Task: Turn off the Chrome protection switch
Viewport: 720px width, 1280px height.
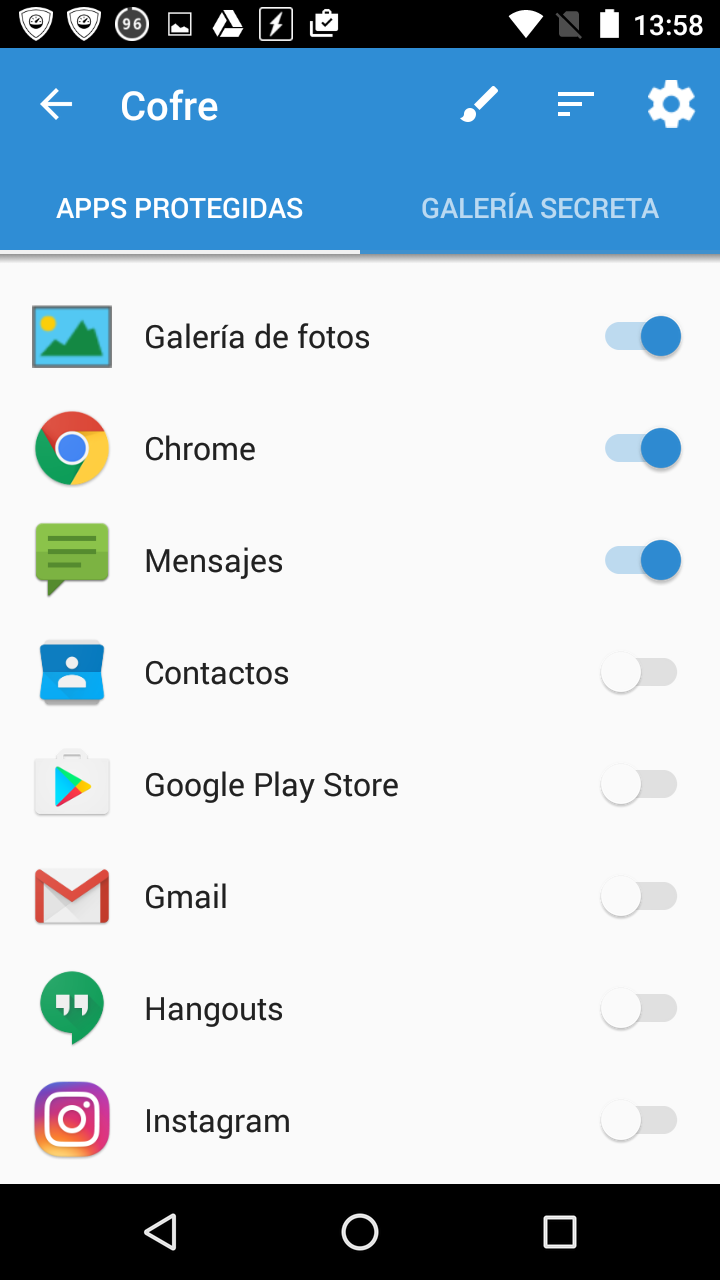Action: click(643, 449)
